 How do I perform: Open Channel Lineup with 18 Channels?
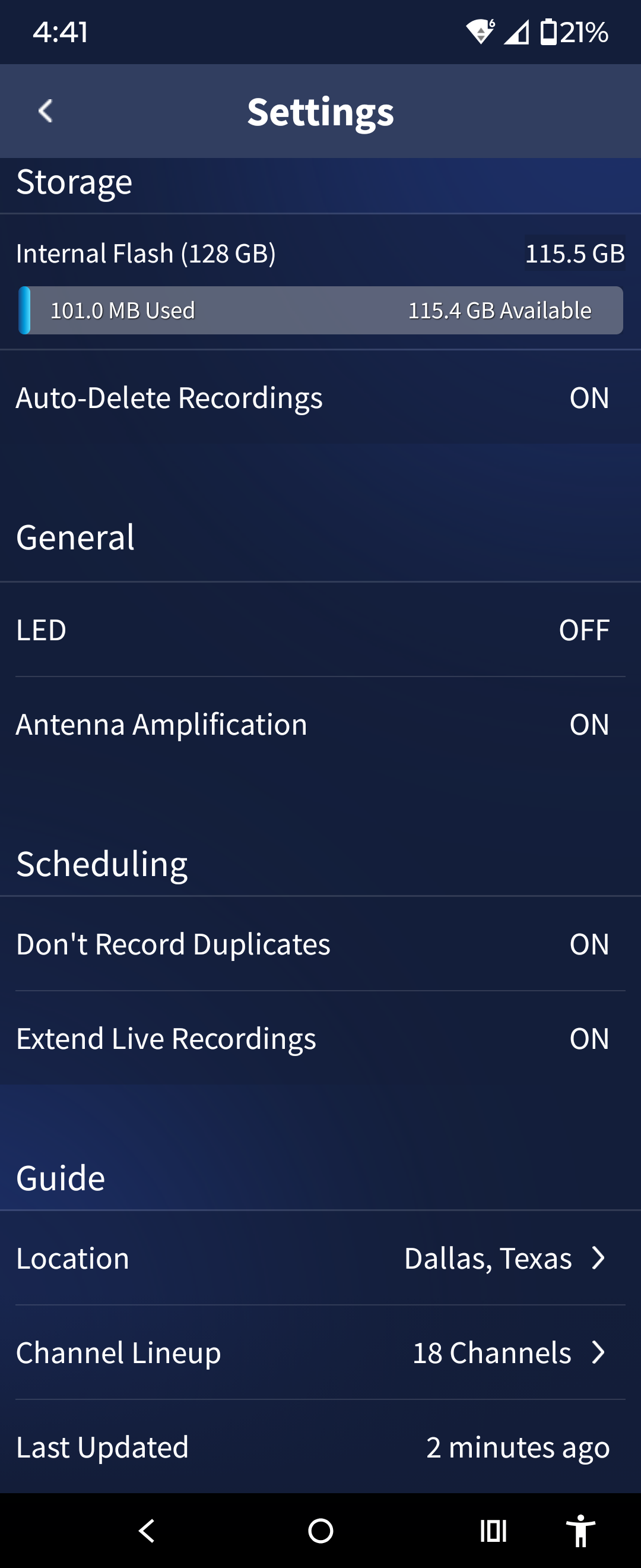[x=509, y=1352]
